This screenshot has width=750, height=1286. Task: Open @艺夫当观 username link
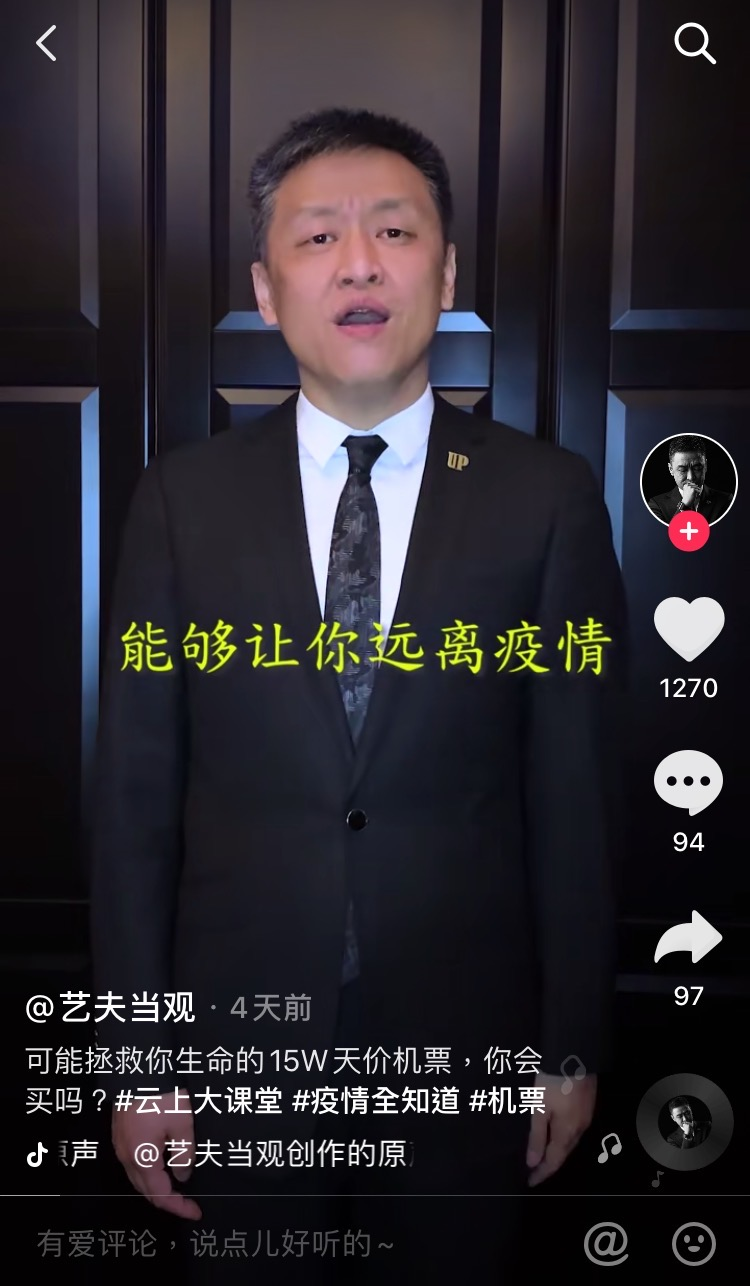[x=110, y=1008]
